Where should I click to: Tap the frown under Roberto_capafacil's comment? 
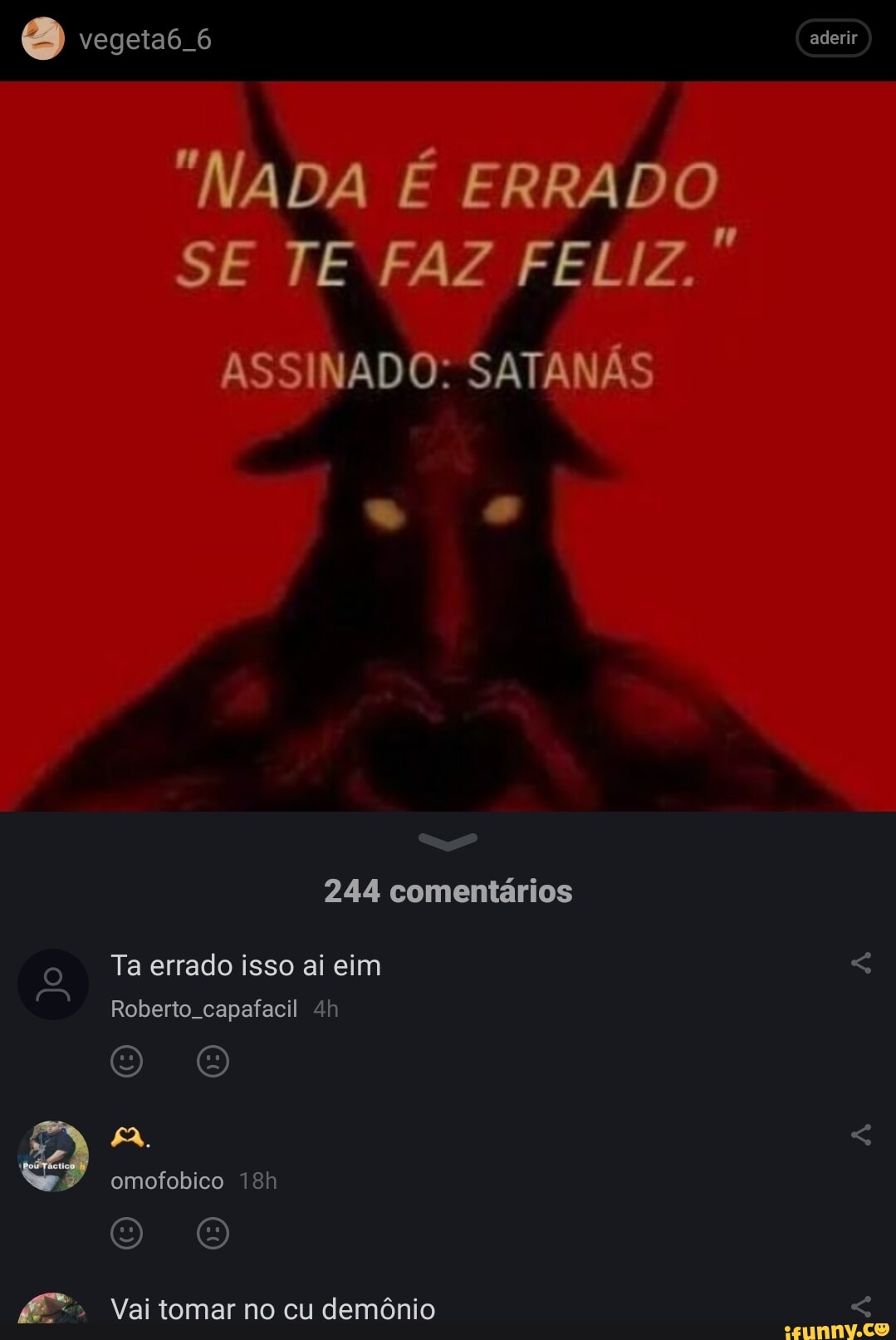(213, 1061)
